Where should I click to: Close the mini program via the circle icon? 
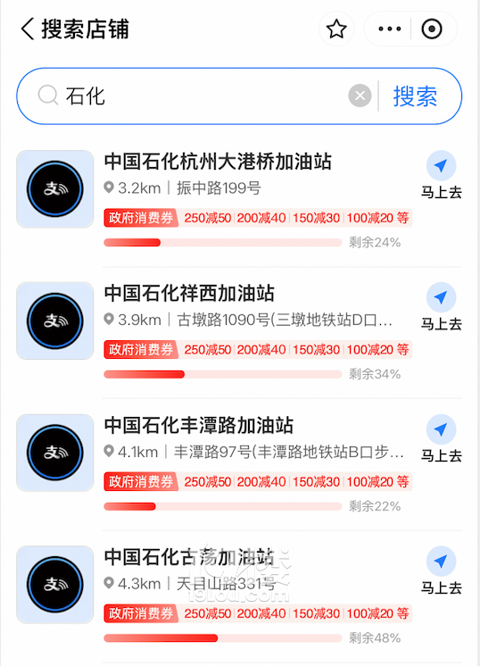click(x=432, y=29)
